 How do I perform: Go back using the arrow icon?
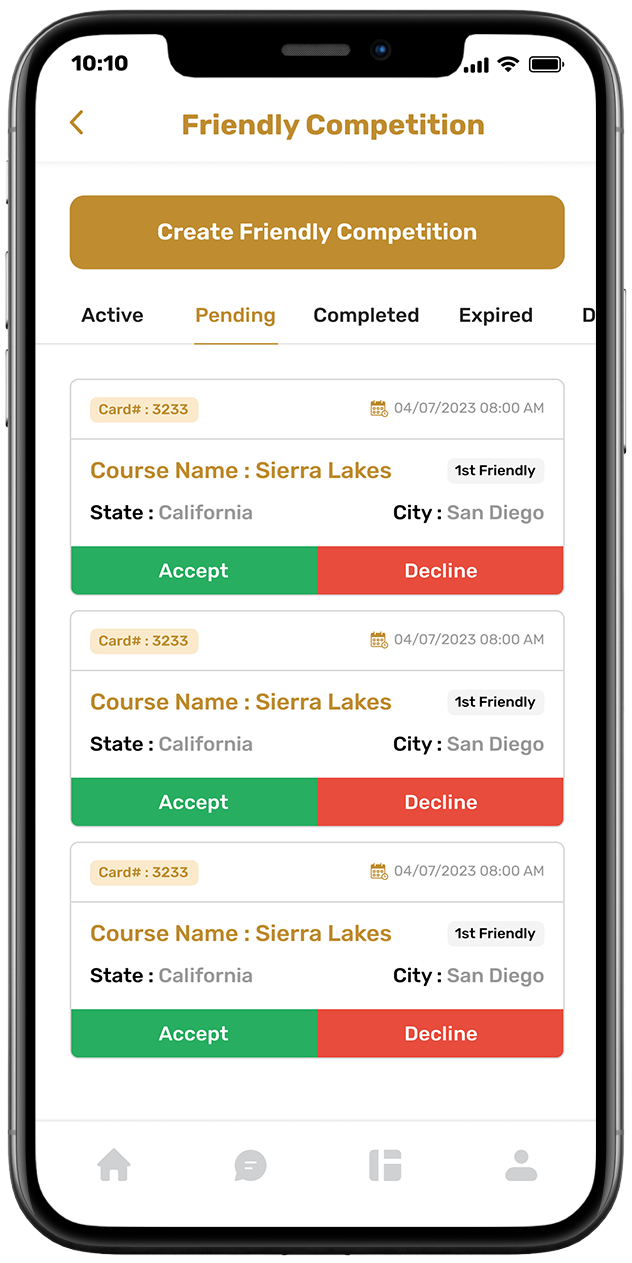point(77,123)
